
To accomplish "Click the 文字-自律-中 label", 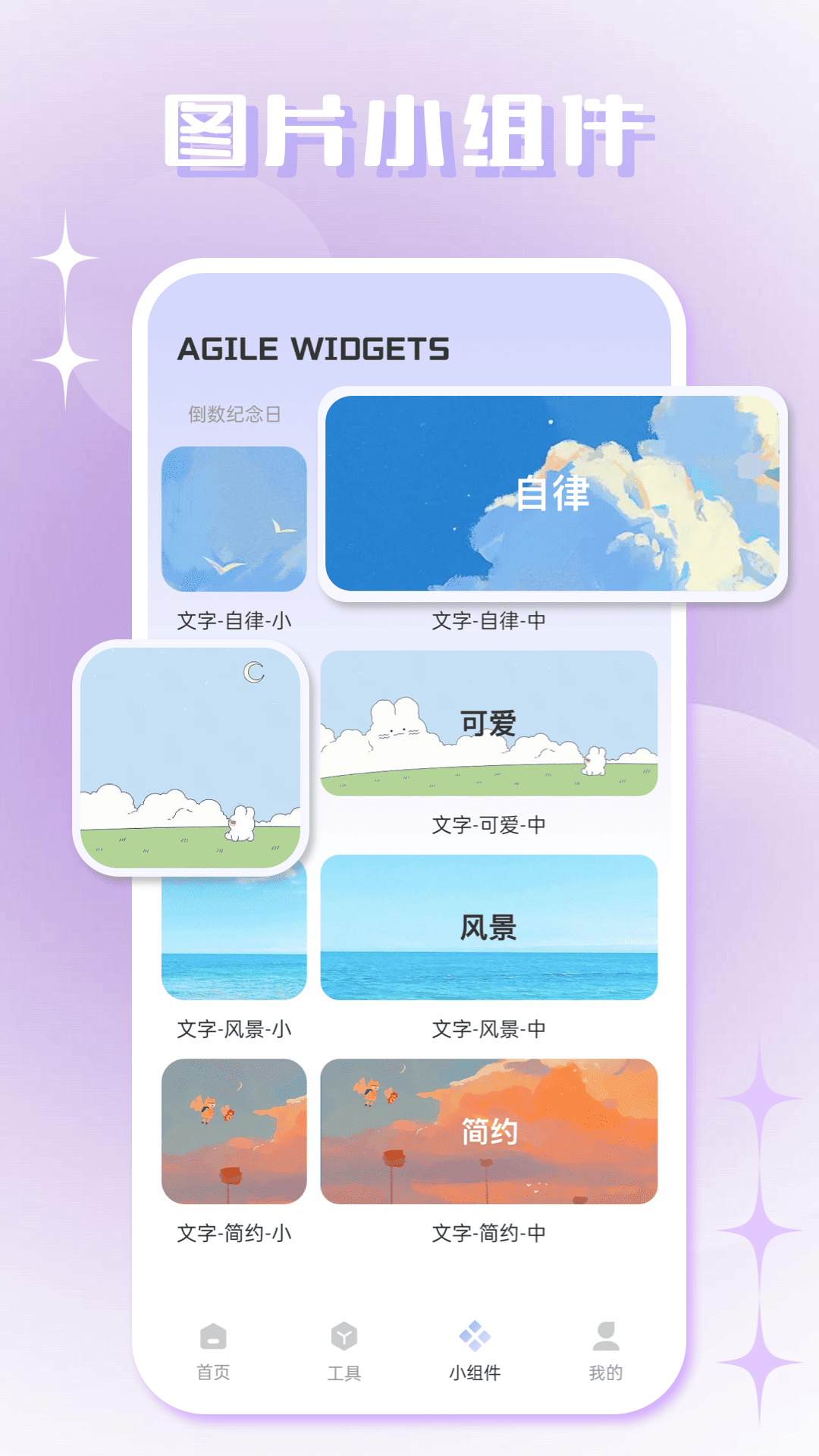I will (x=489, y=620).
